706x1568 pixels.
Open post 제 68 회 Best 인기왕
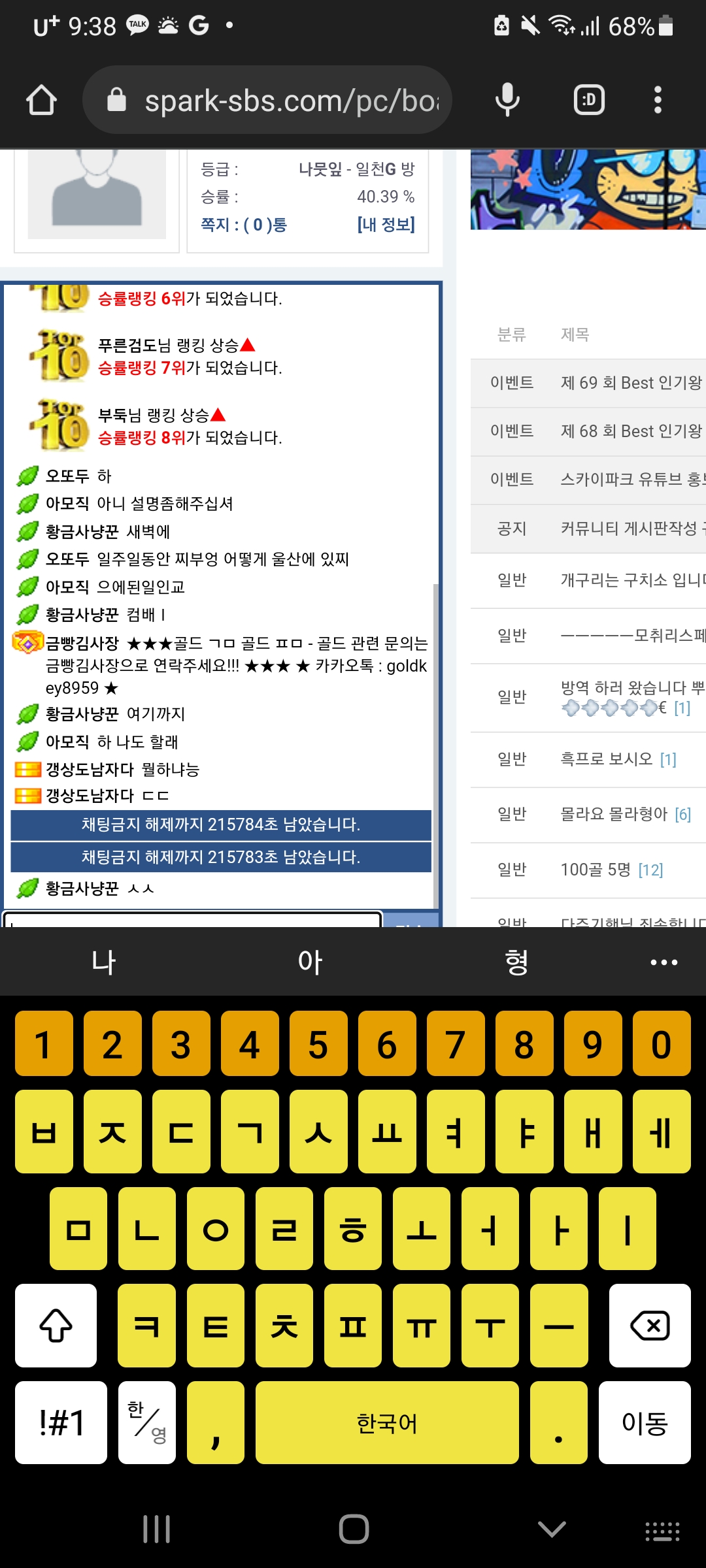[631, 431]
